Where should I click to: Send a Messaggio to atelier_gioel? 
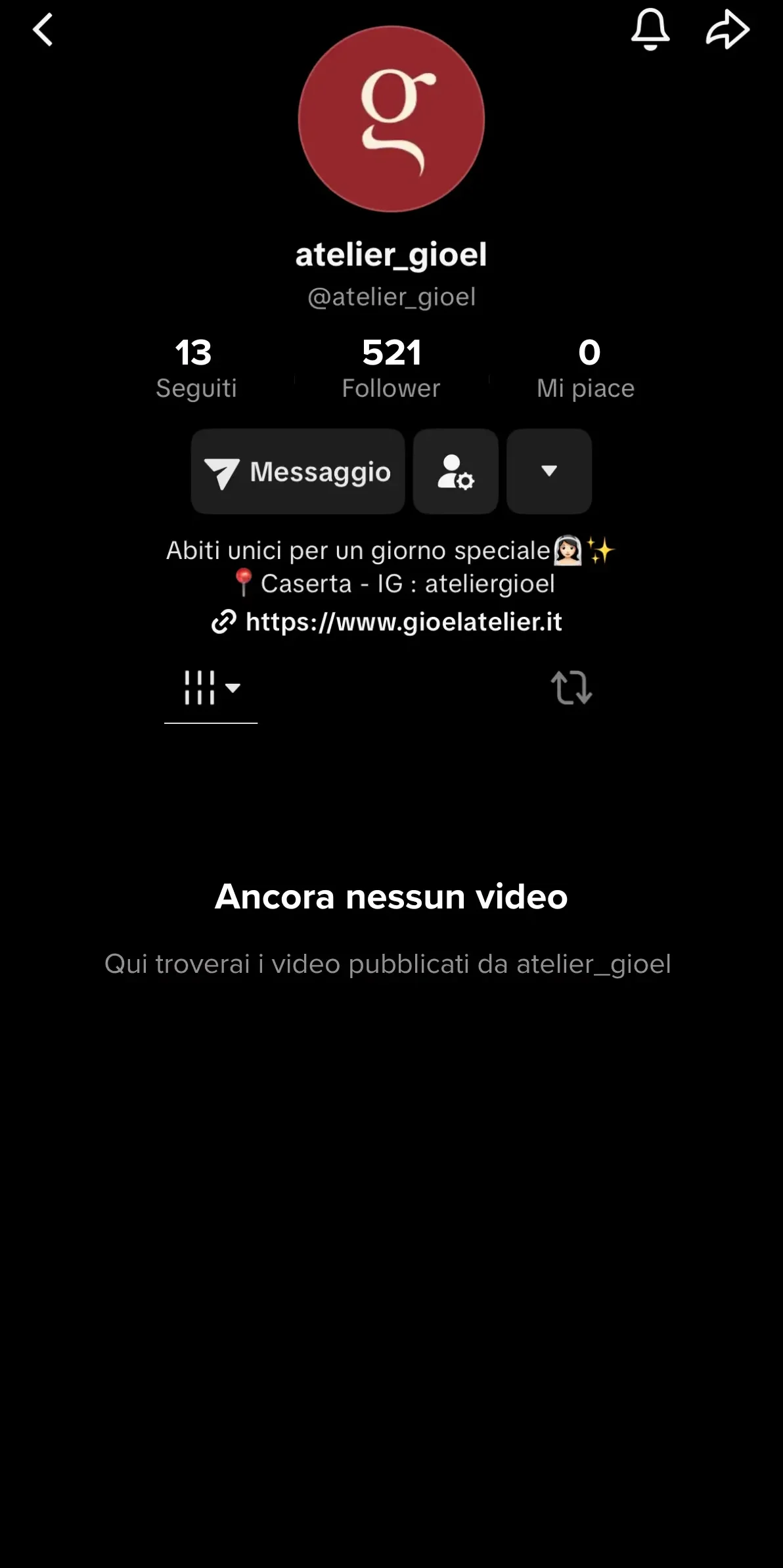point(298,472)
